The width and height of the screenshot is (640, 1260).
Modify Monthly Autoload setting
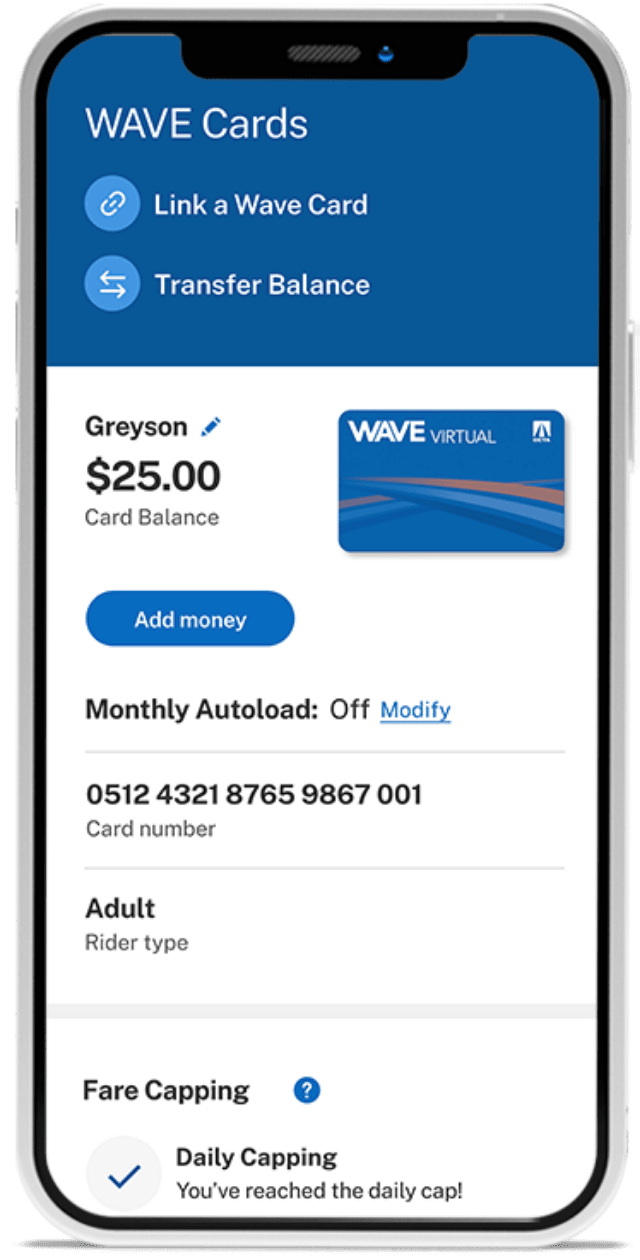click(x=415, y=710)
